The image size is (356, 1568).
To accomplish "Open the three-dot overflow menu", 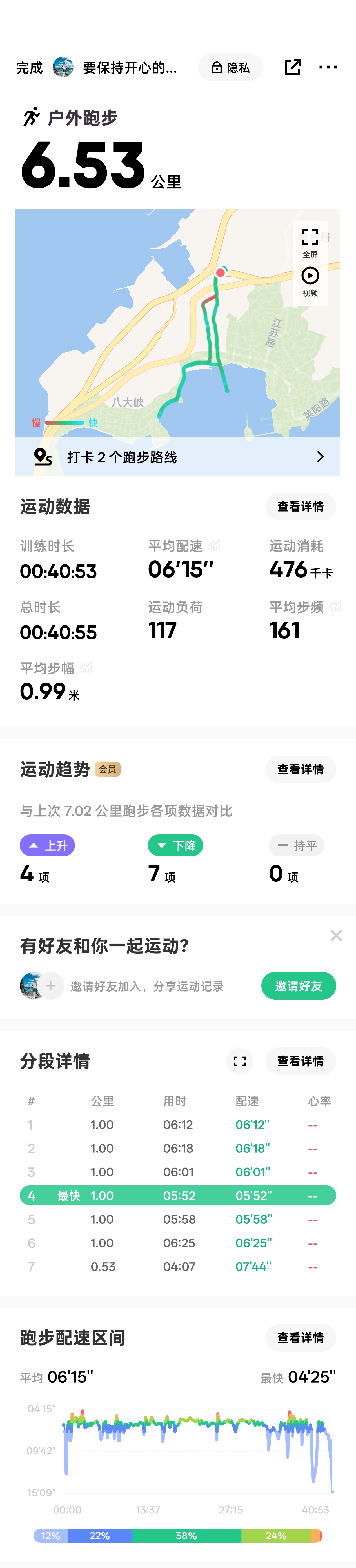I will pyautogui.click(x=329, y=68).
